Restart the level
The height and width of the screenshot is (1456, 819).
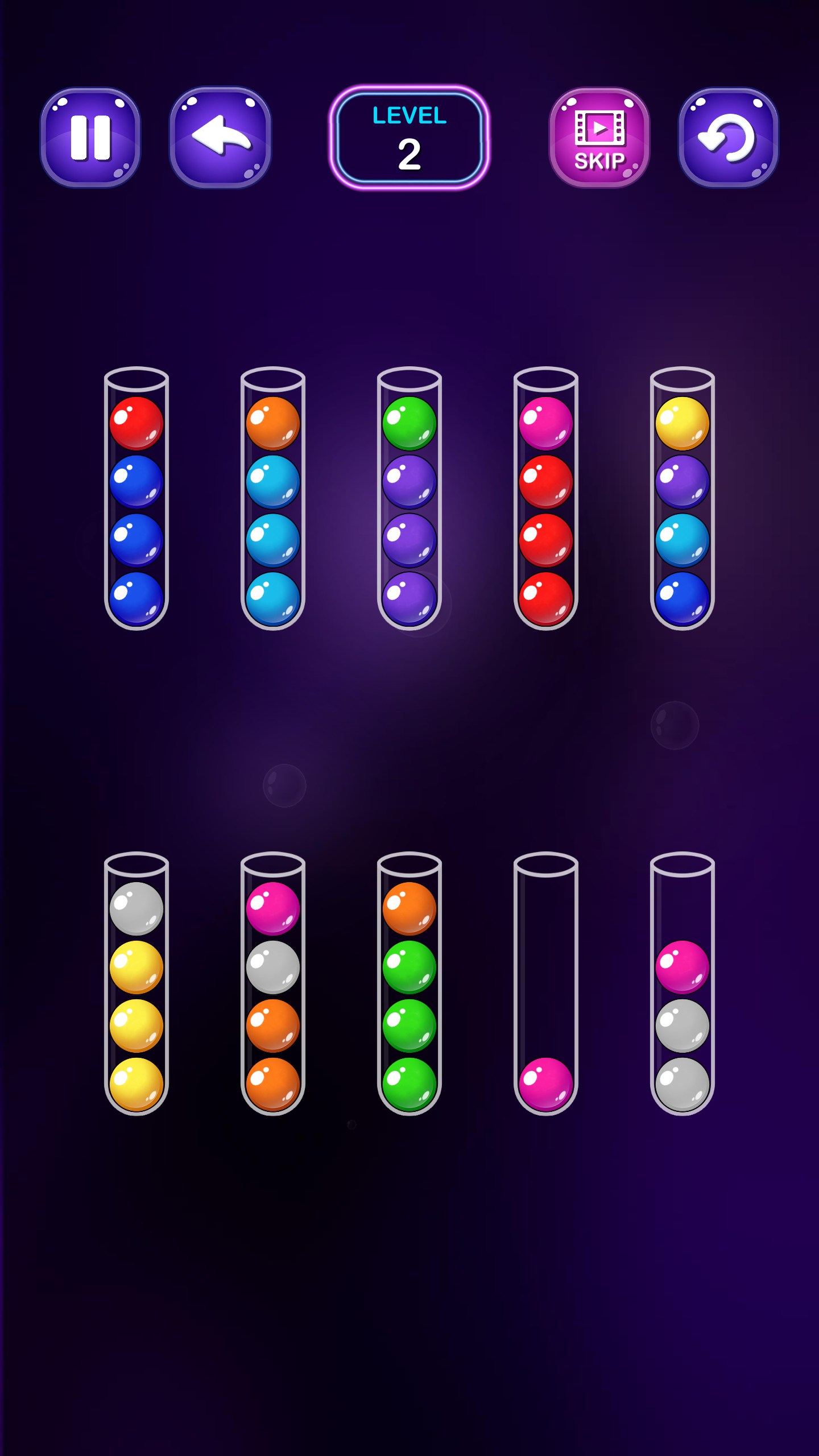click(728, 137)
